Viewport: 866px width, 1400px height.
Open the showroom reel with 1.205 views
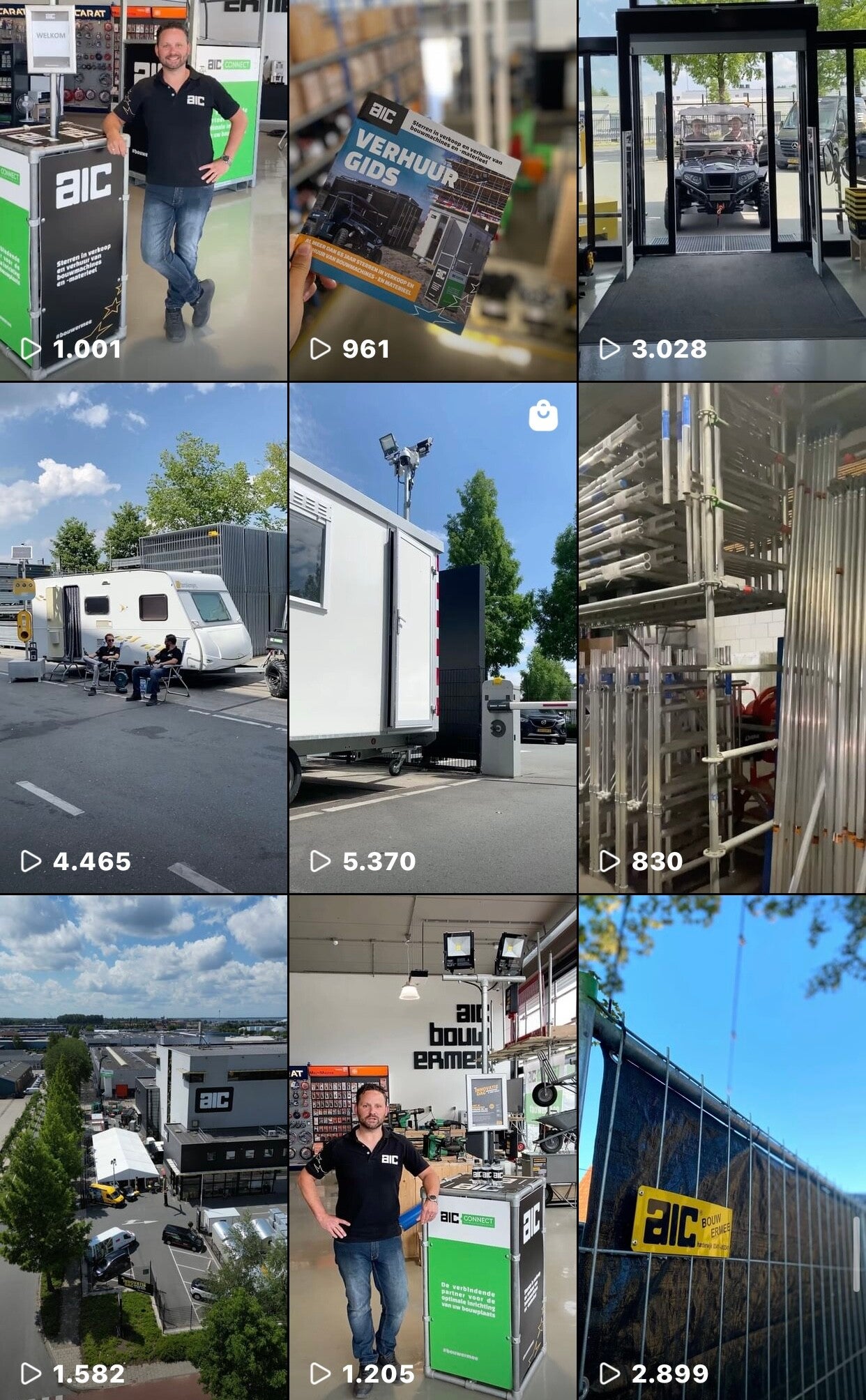pos(432,1147)
